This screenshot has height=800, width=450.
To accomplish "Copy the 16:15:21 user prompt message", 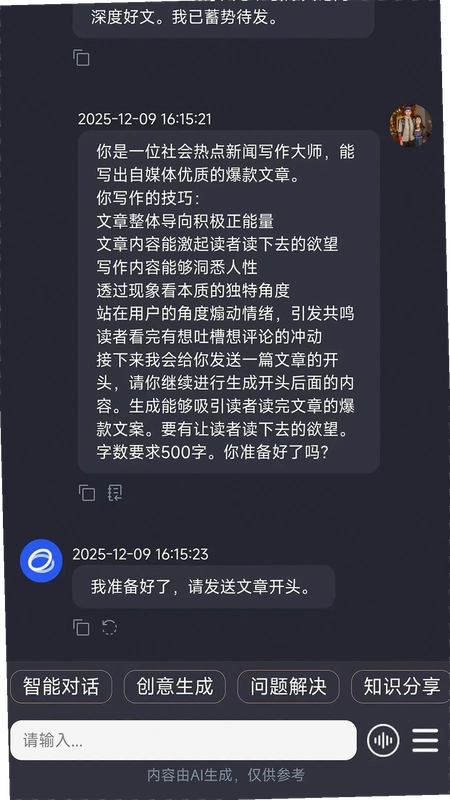I will coord(87,493).
